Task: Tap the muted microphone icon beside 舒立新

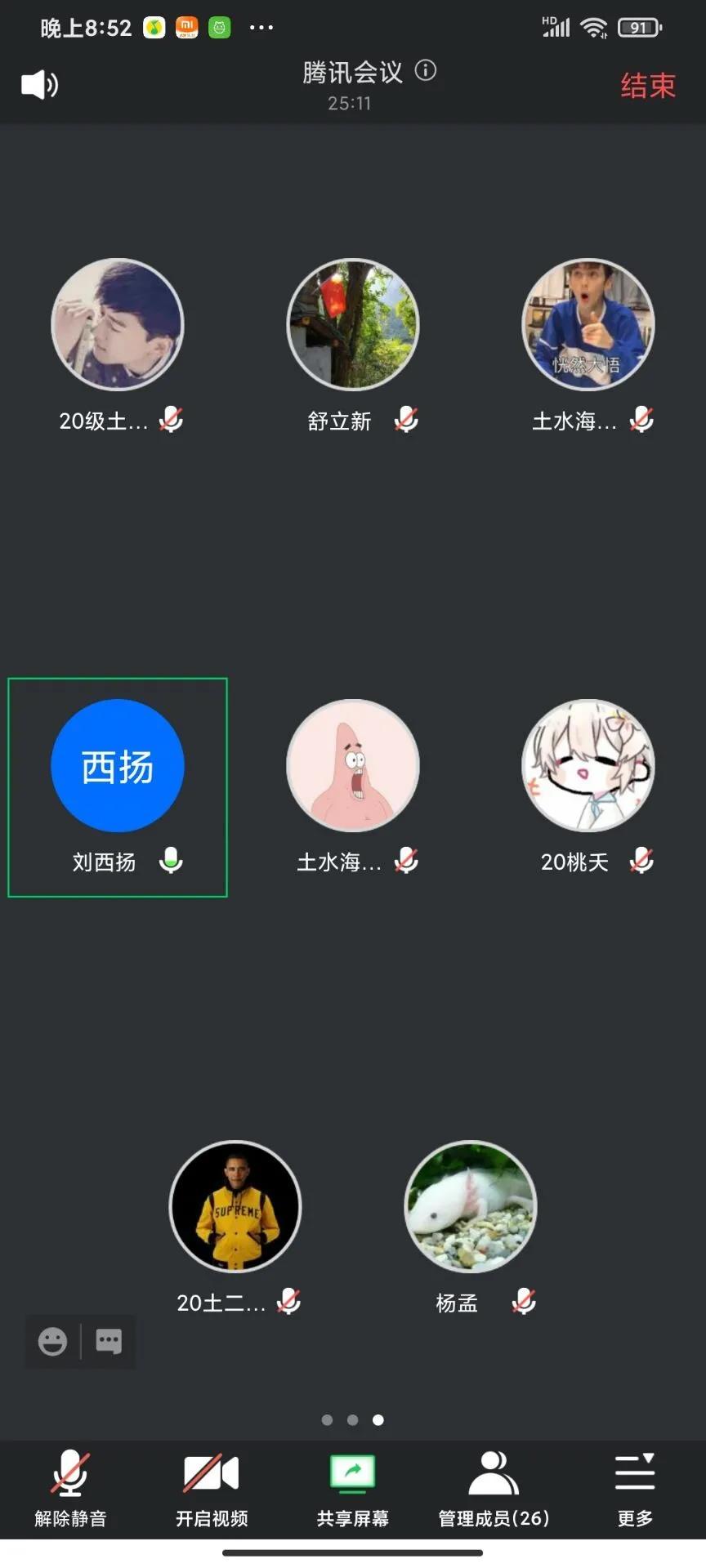Action: (406, 420)
